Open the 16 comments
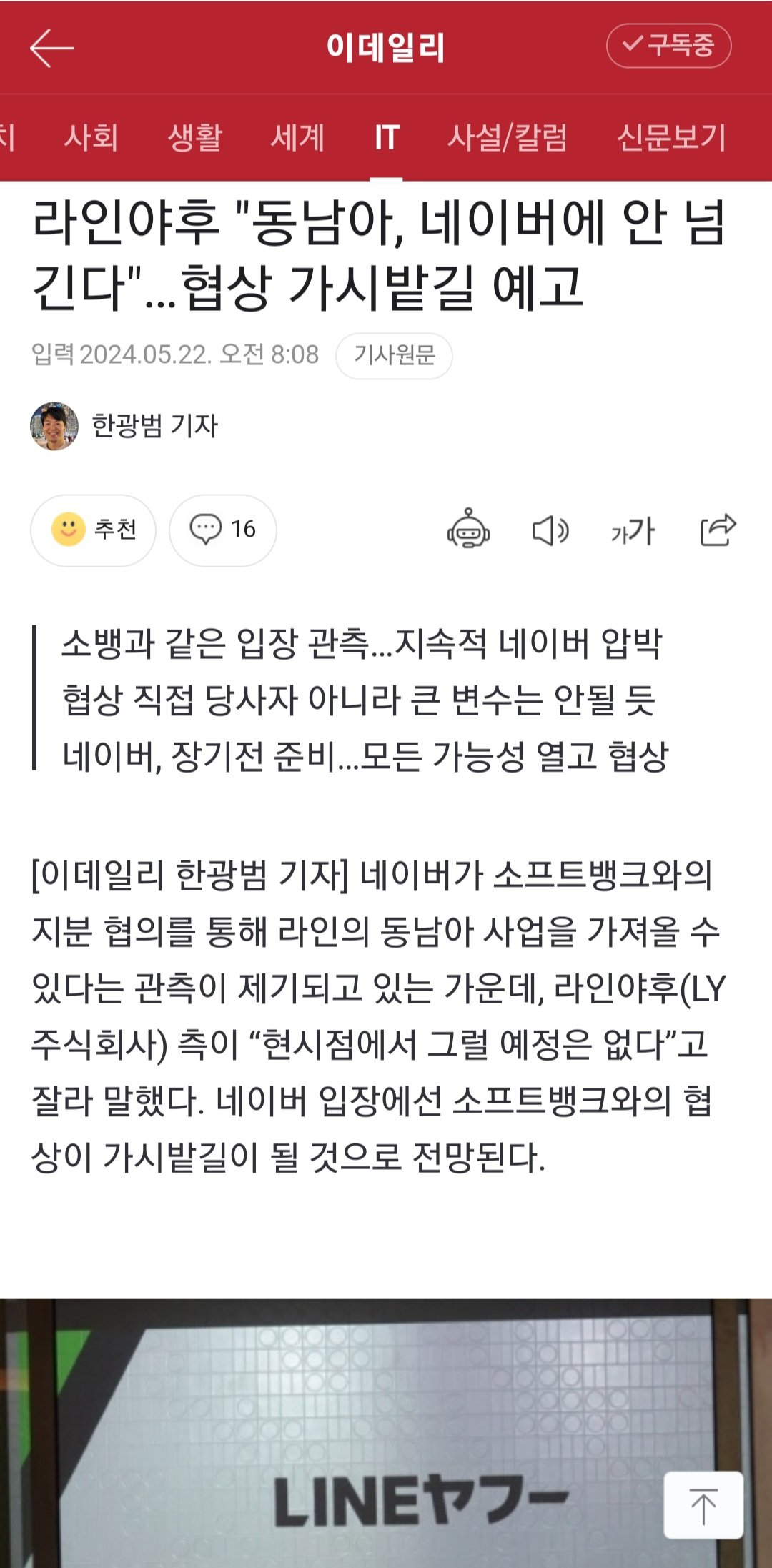The image size is (772, 1568). coord(222,530)
